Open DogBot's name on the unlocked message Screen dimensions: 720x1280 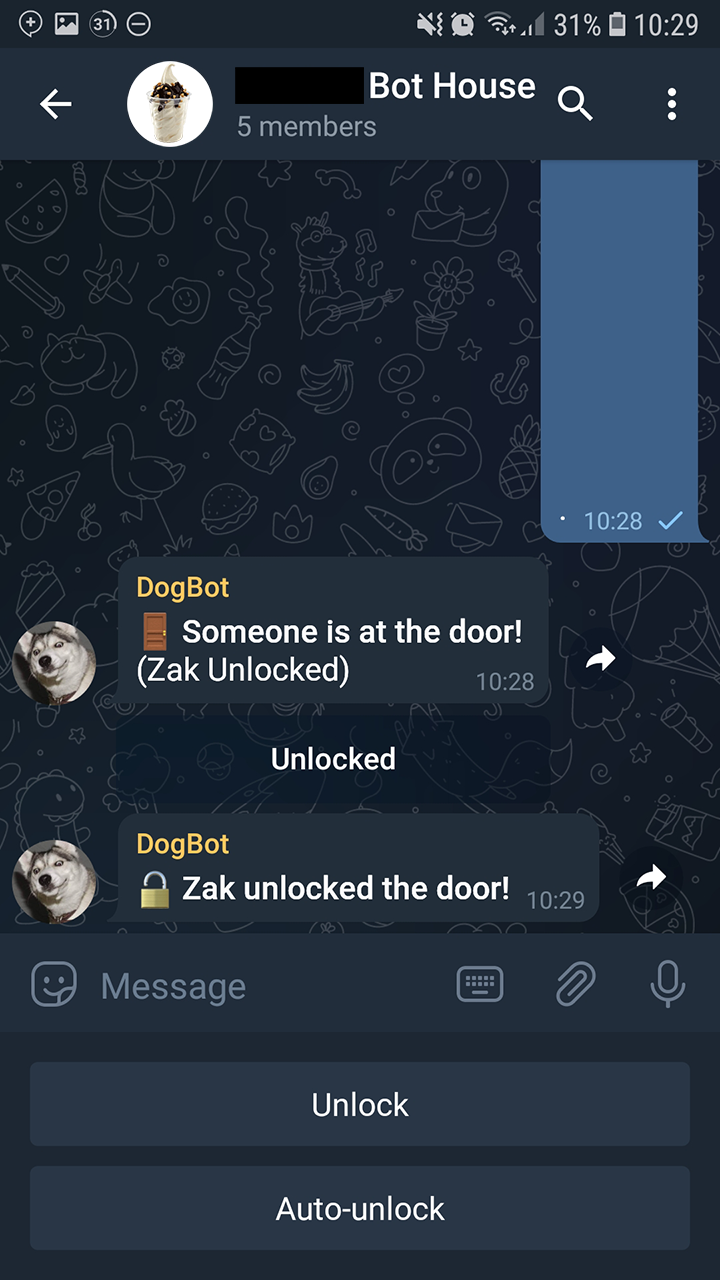click(183, 844)
